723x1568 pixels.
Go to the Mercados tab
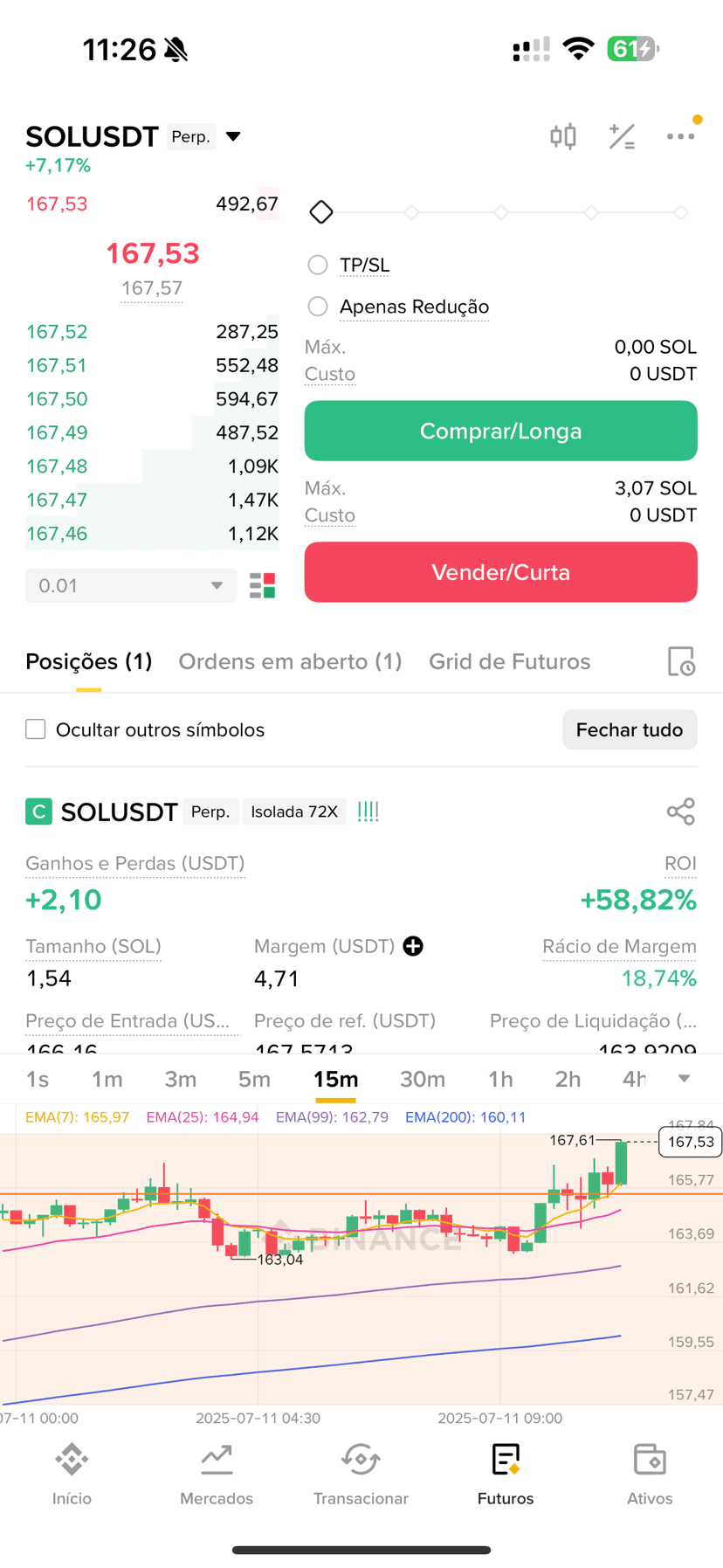click(x=217, y=1475)
